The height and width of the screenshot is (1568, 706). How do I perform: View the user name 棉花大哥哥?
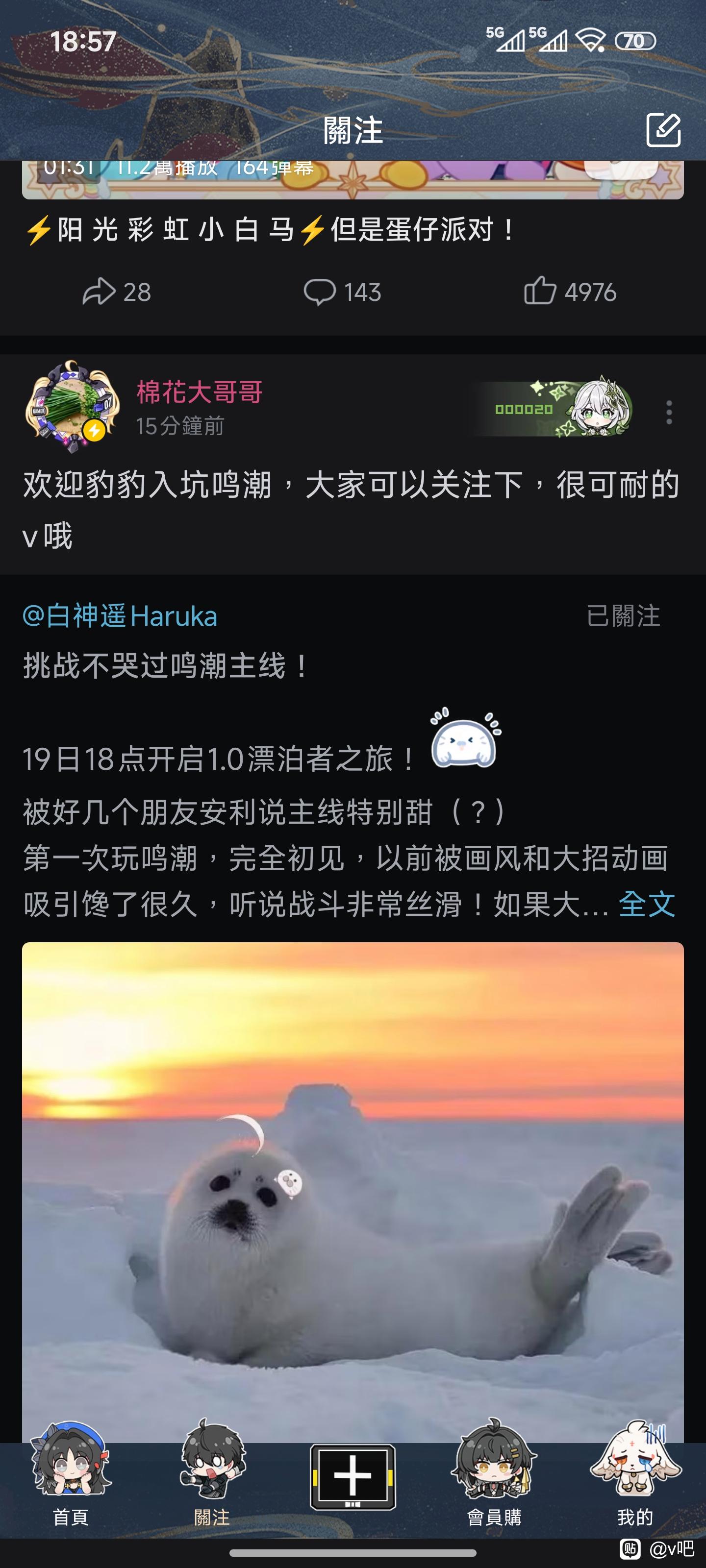pos(199,392)
